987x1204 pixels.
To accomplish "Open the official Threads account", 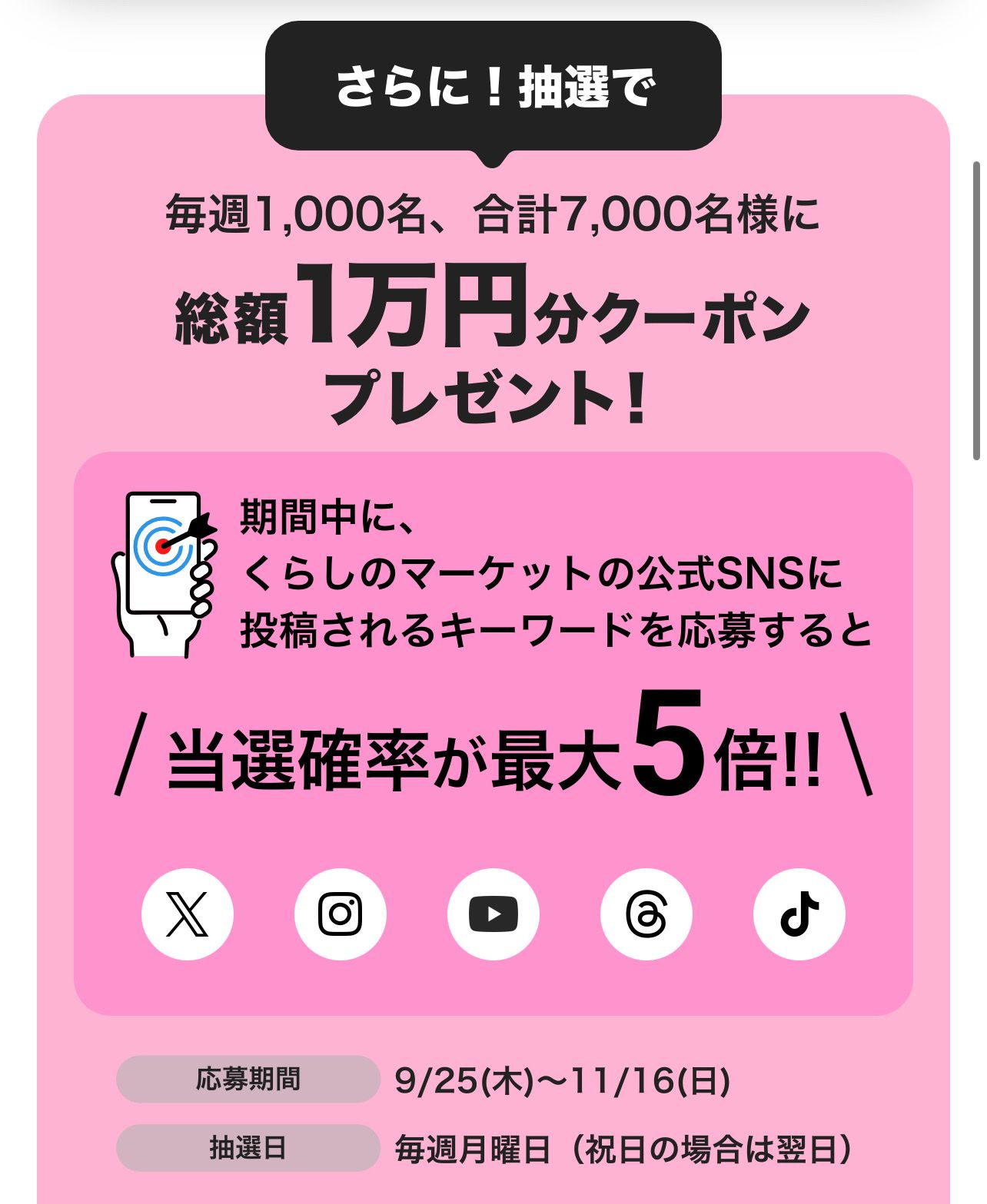I will 646,914.
